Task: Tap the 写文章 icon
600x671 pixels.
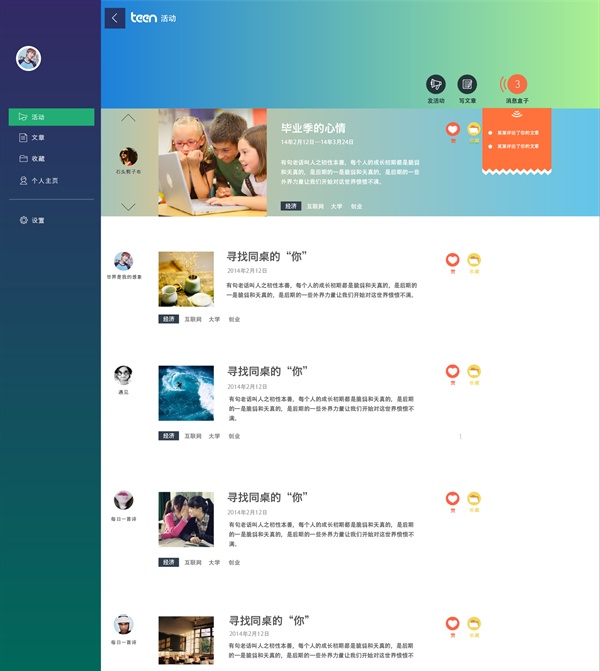Action: [466, 85]
